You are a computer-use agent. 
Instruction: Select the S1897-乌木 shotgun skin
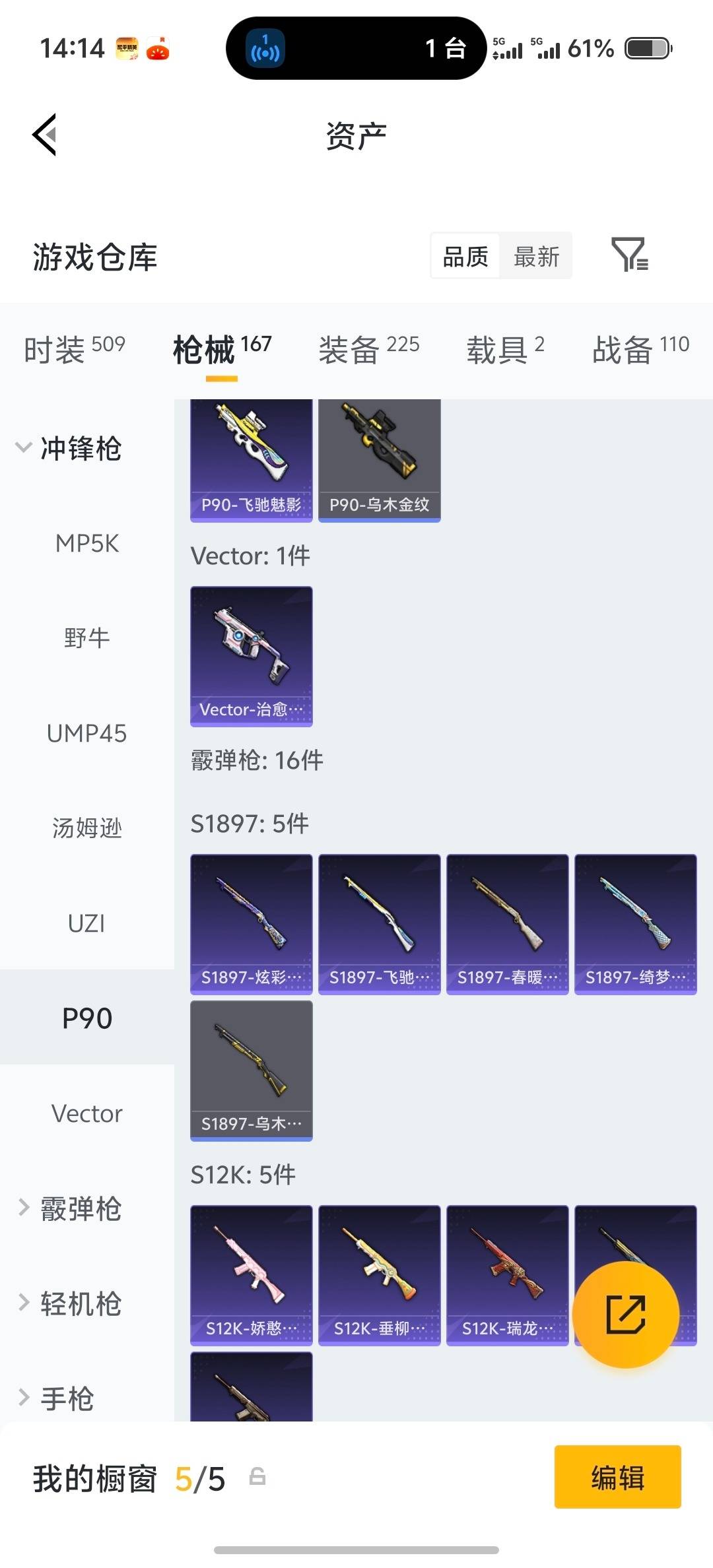251,1069
